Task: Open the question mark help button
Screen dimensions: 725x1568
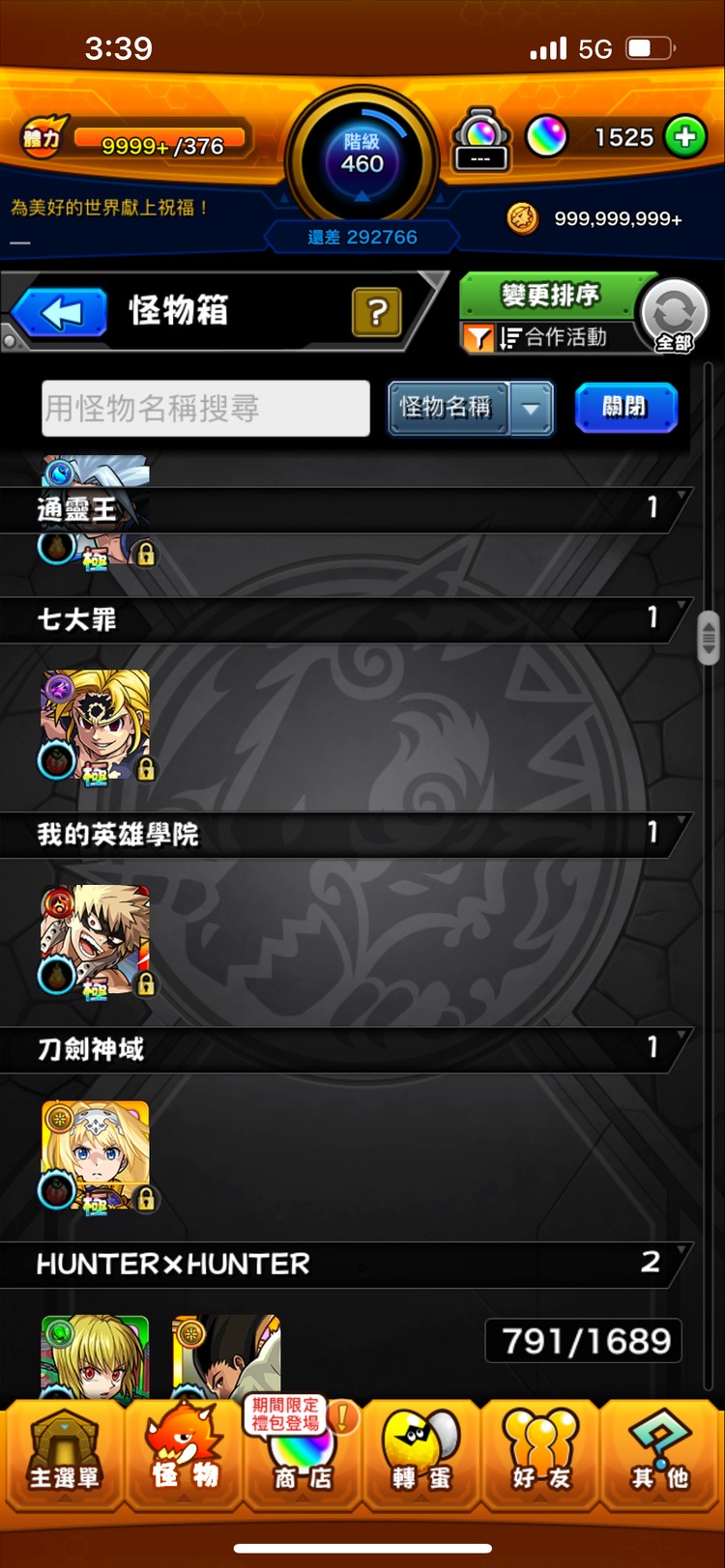Action: (377, 312)
